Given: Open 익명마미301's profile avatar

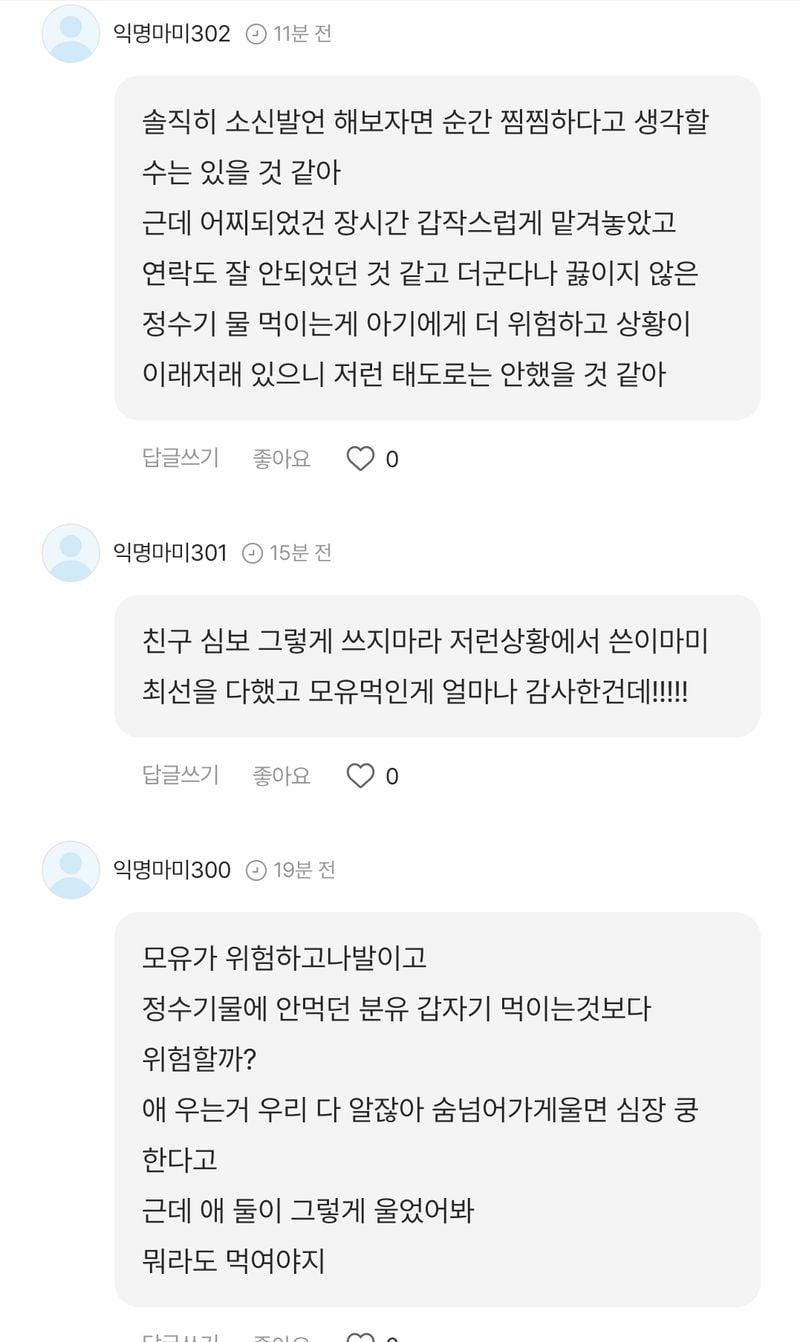Looking at the screenshot, I should (71, 552).
